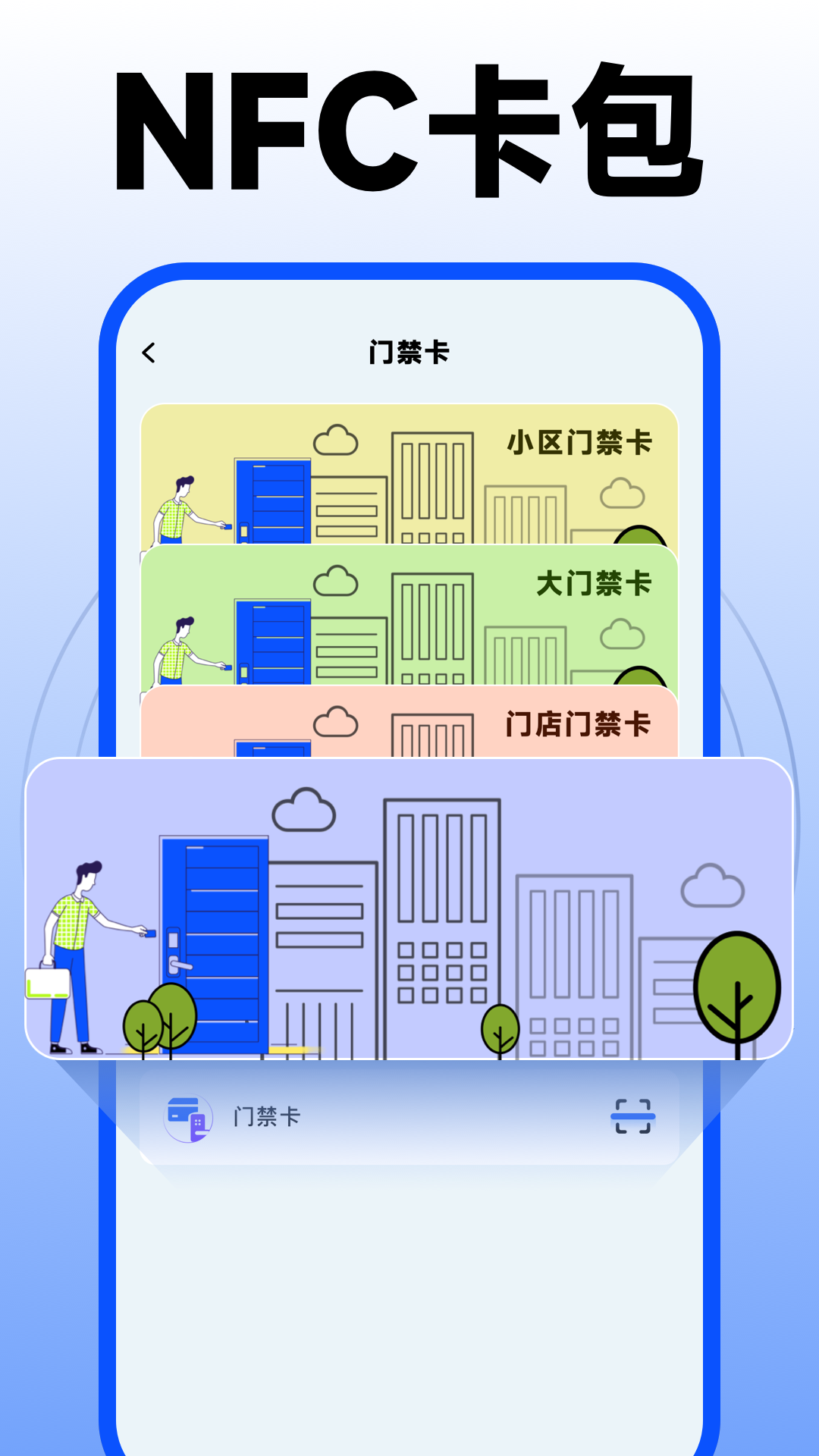Open the 门禁卡 page title tab
819x1456 pixels.
pyautogui.click(x=409, y=351)
